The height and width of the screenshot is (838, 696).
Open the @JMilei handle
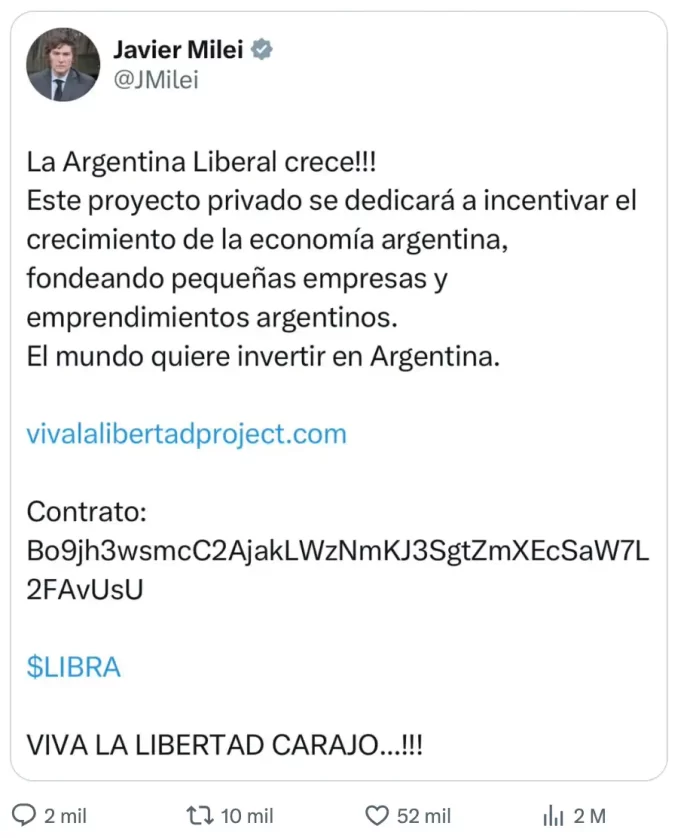pos(156,81)
